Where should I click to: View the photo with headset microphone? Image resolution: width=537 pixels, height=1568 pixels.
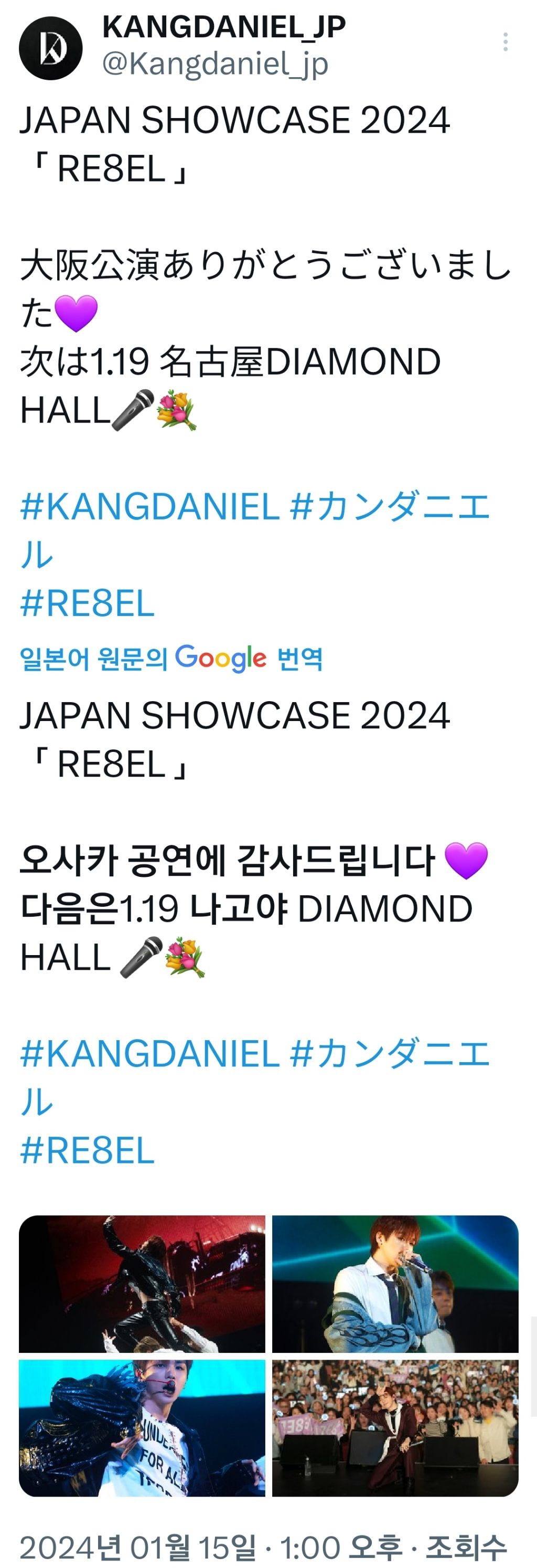[142, 1427]
